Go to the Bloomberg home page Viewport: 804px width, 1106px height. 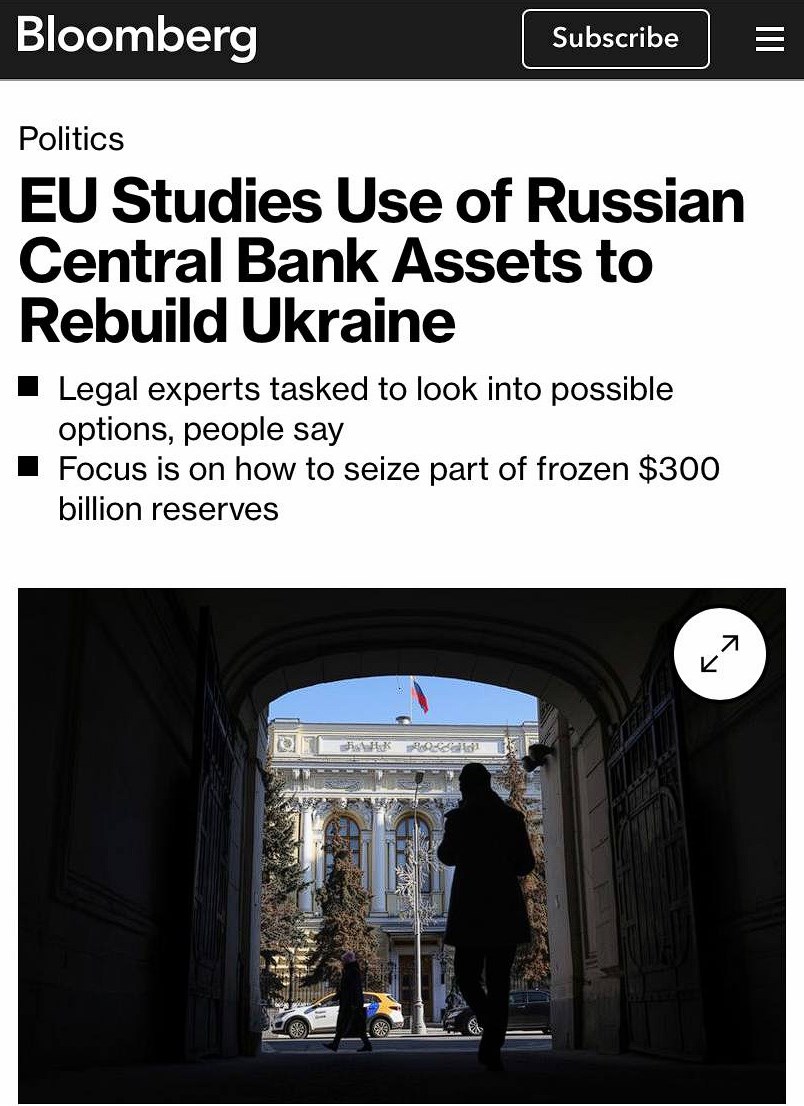click(x=137, y=36)
